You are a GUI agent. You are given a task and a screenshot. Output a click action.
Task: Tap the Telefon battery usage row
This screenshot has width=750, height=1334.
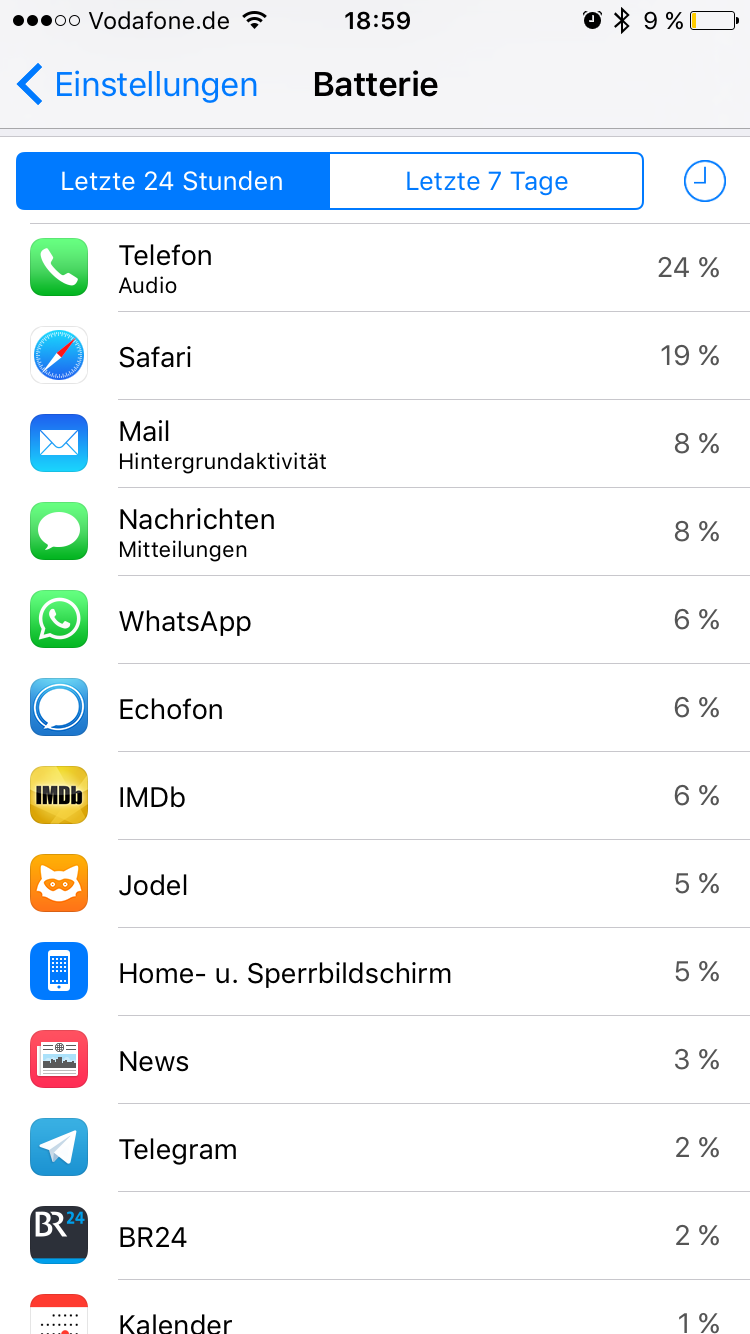pos(375,268)
